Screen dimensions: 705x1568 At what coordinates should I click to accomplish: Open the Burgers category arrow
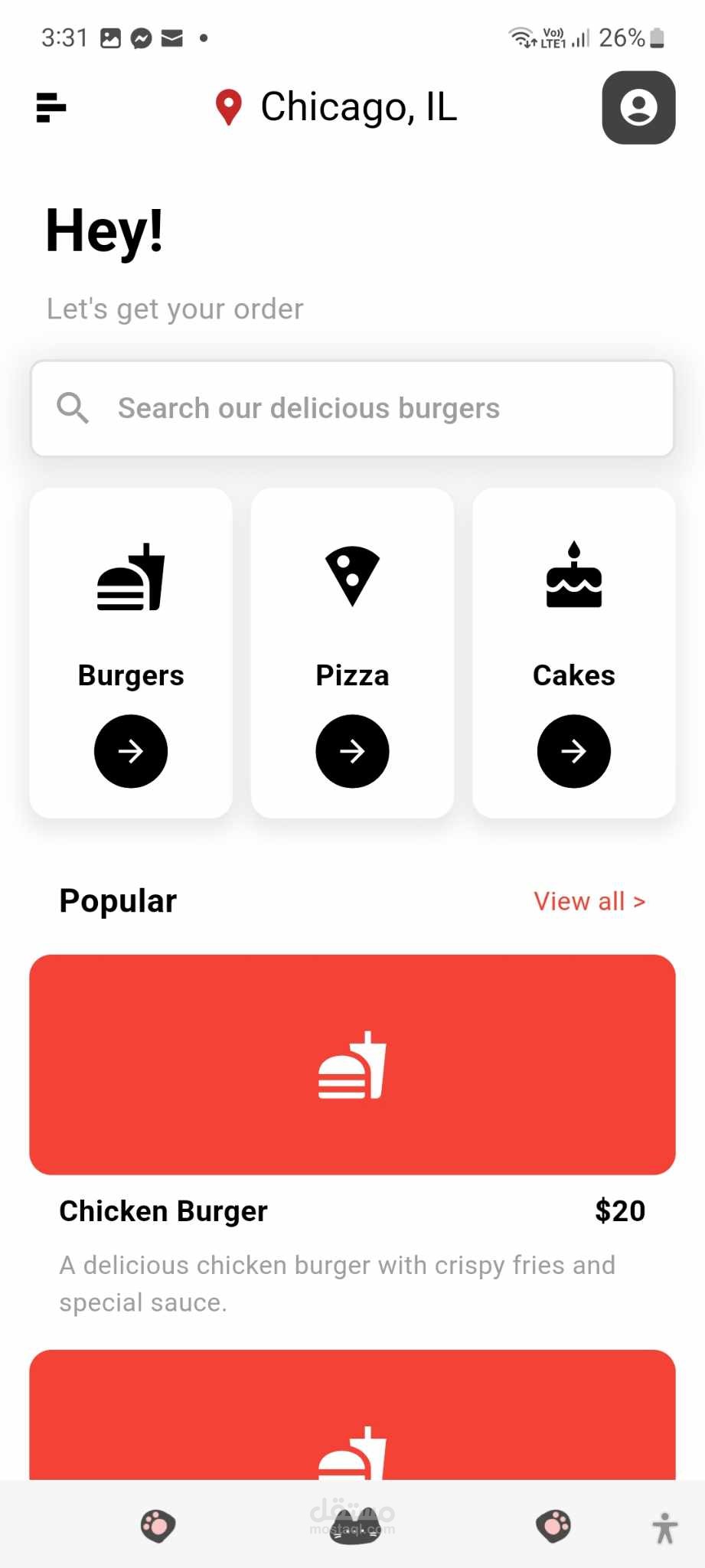pyautogui.click(x=131, y=751)
